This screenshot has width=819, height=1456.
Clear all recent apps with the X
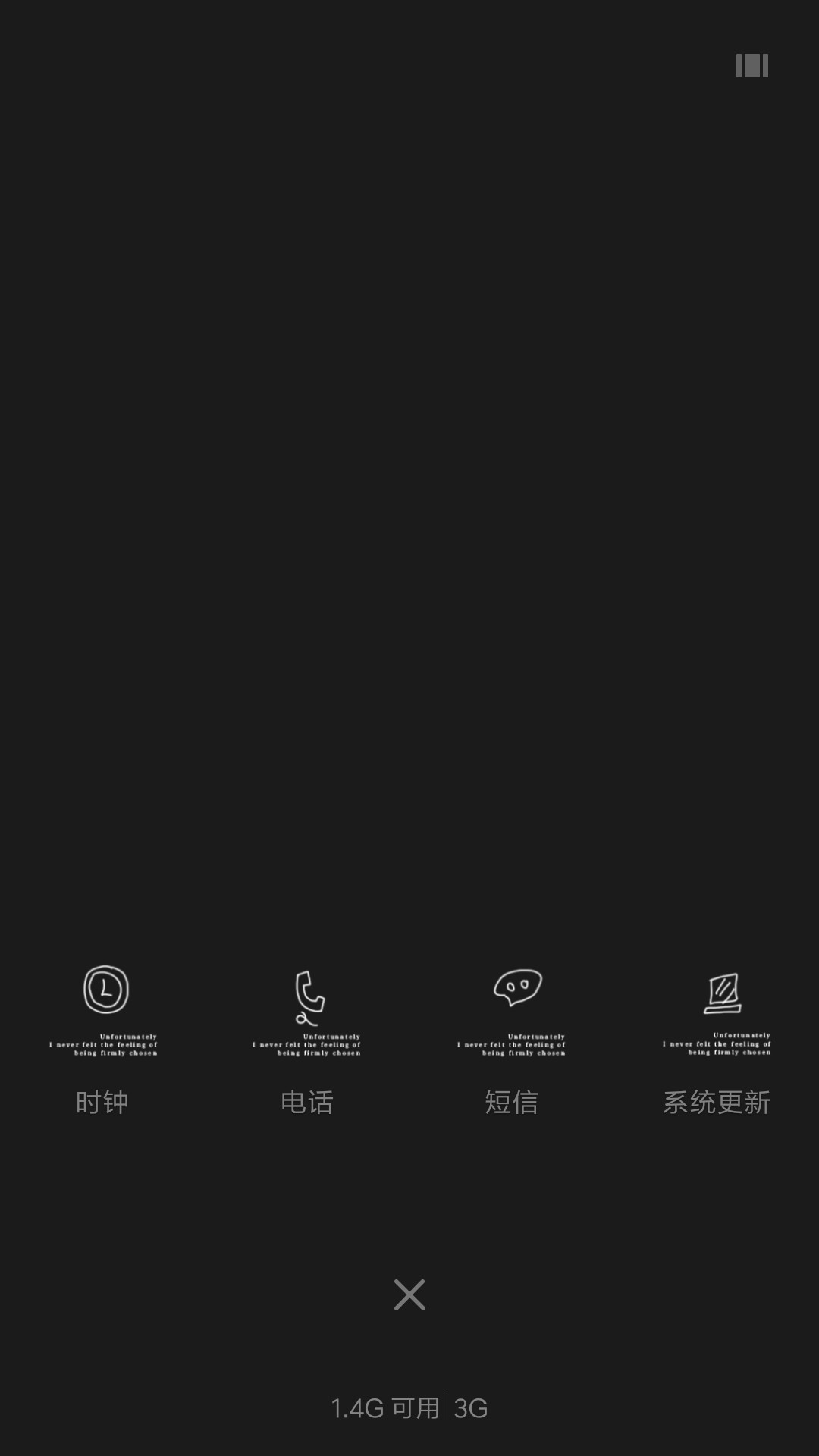click(409, 1294)
